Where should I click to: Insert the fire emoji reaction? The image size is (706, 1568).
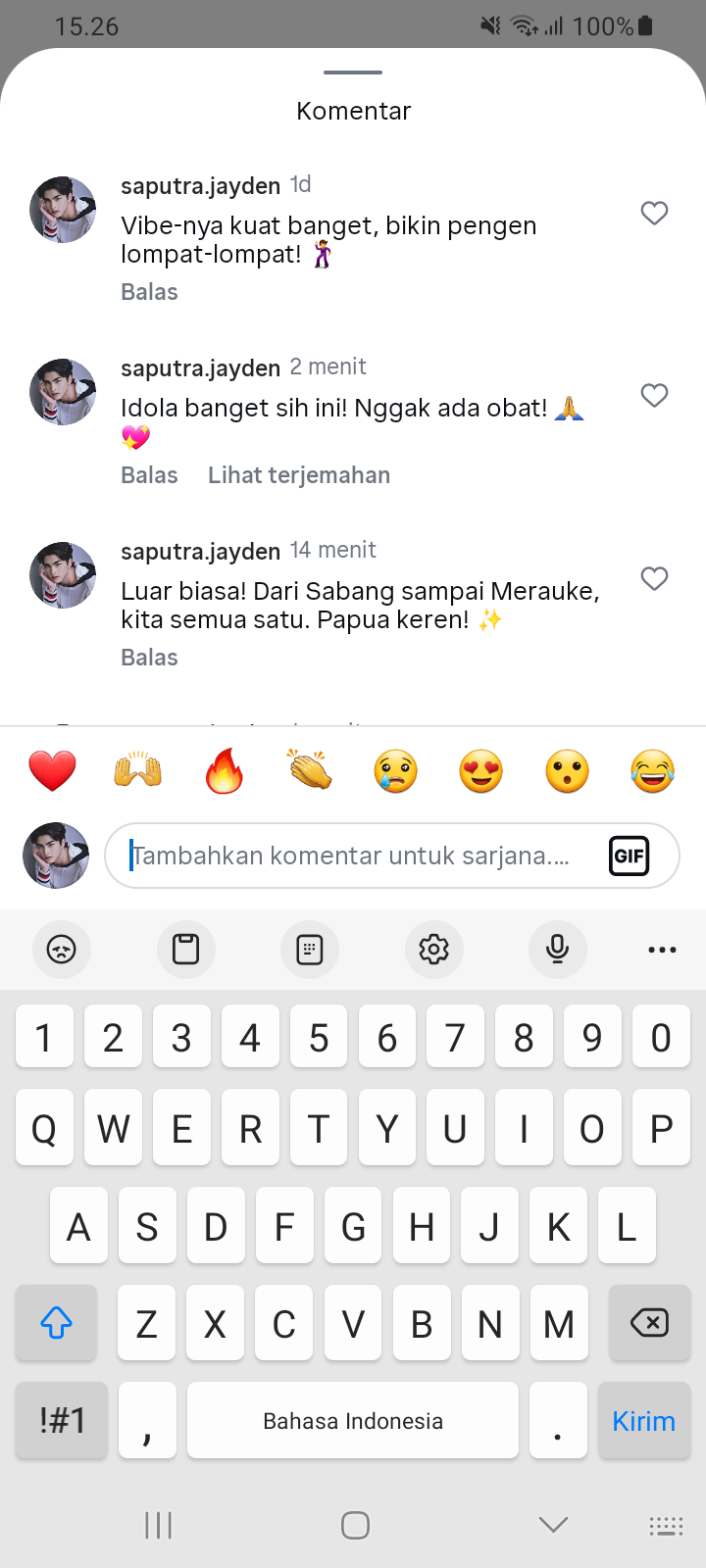tap(224, 770)
